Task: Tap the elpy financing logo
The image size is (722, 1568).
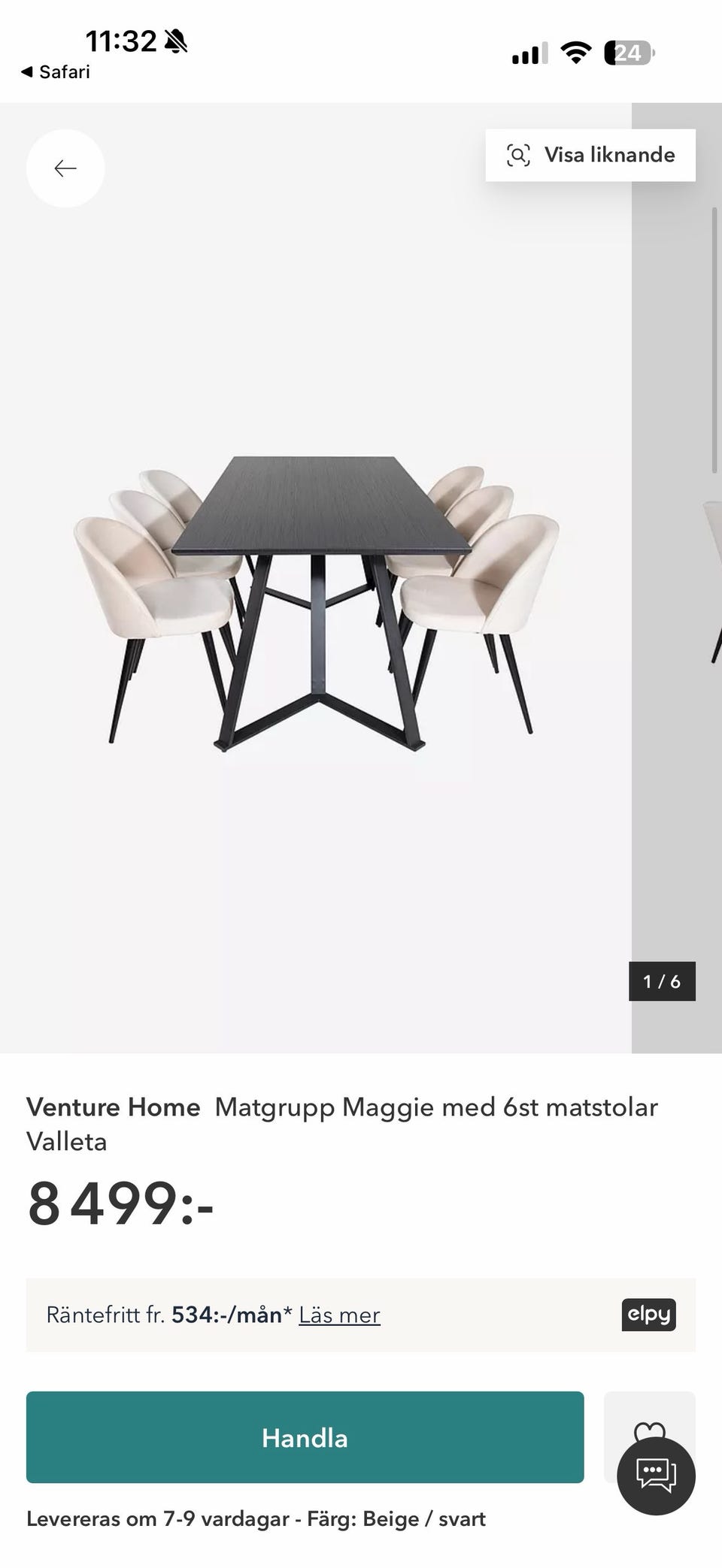Action: pyautogui.click(x=648, y=1315)
